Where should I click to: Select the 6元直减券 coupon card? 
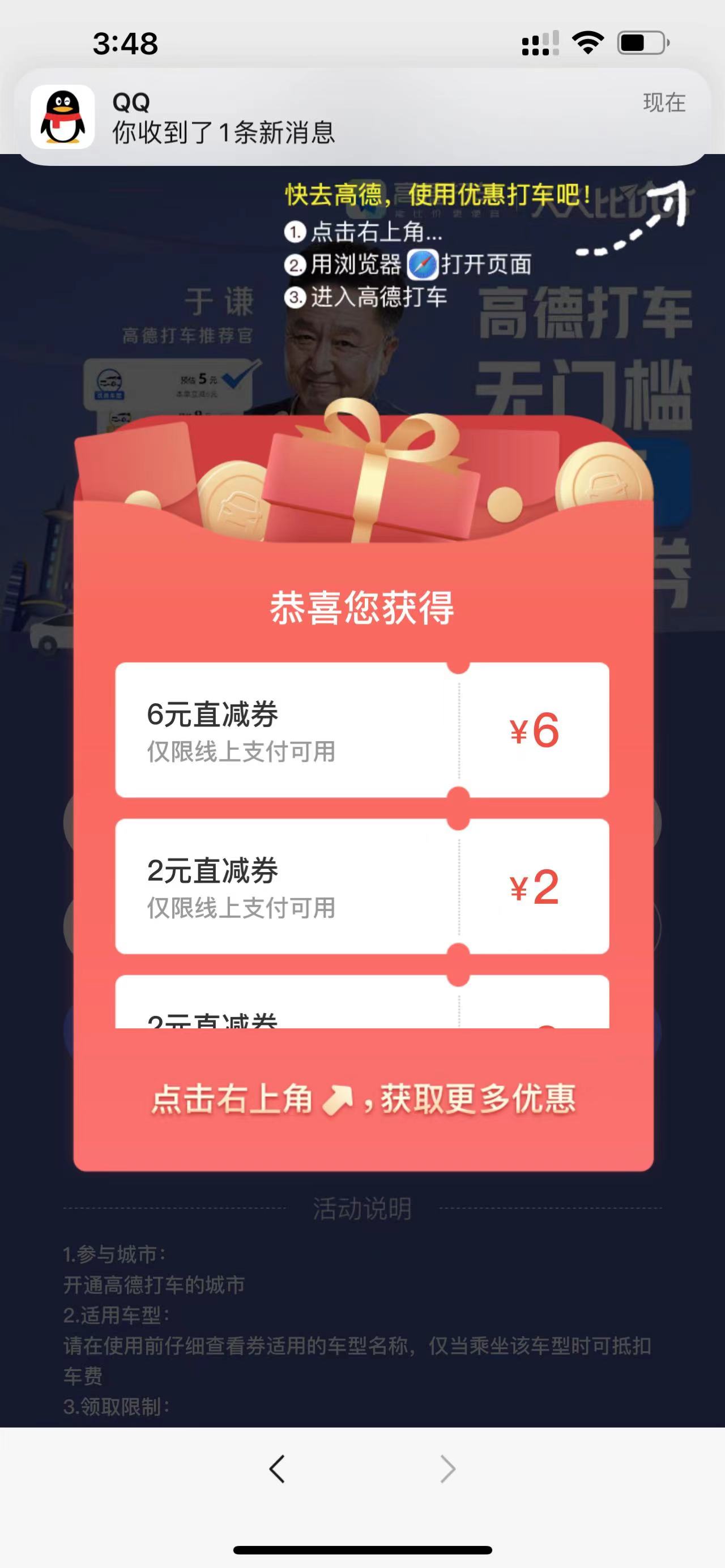[361, 730]
